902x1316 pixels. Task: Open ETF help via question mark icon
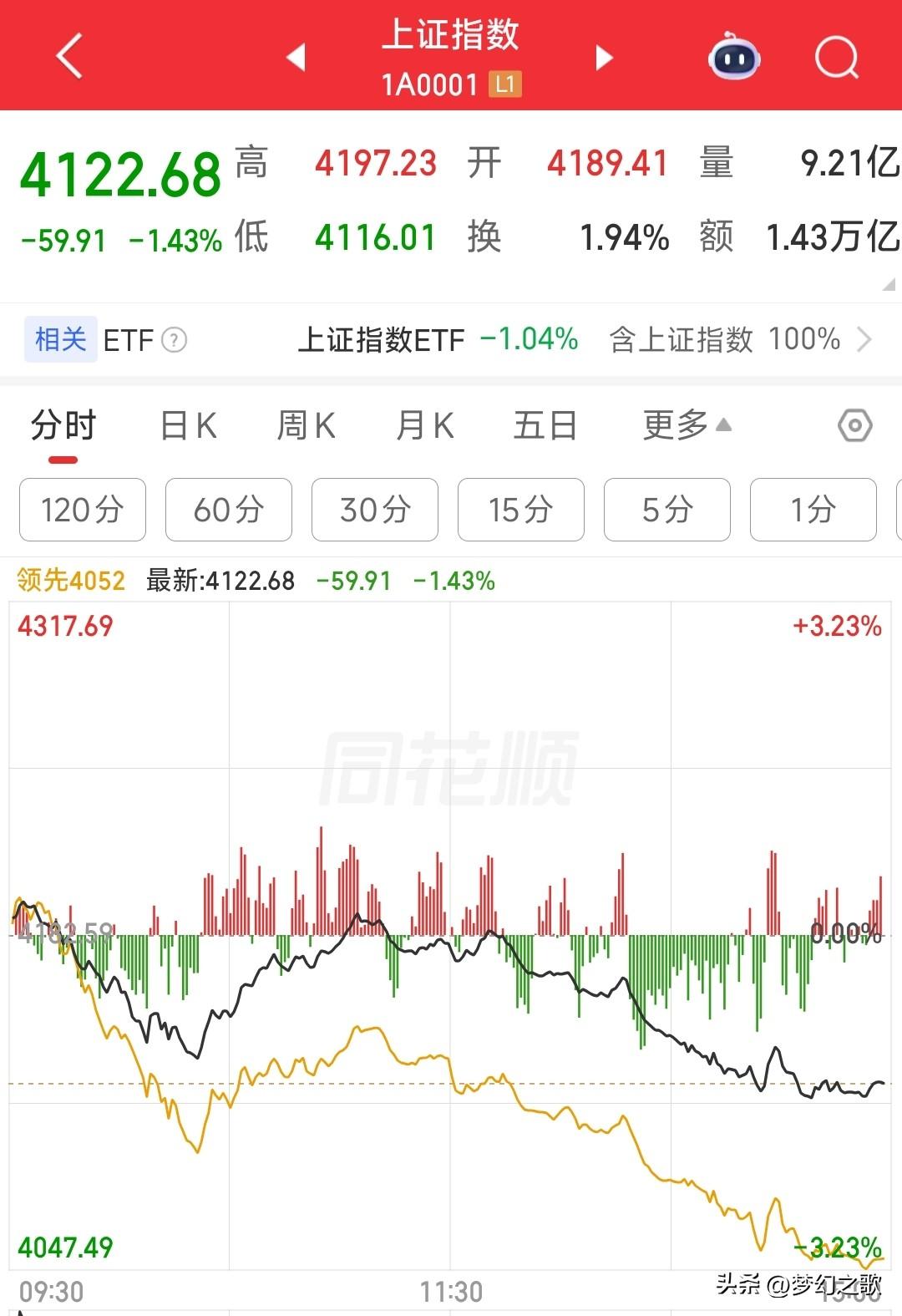point(173,339)
